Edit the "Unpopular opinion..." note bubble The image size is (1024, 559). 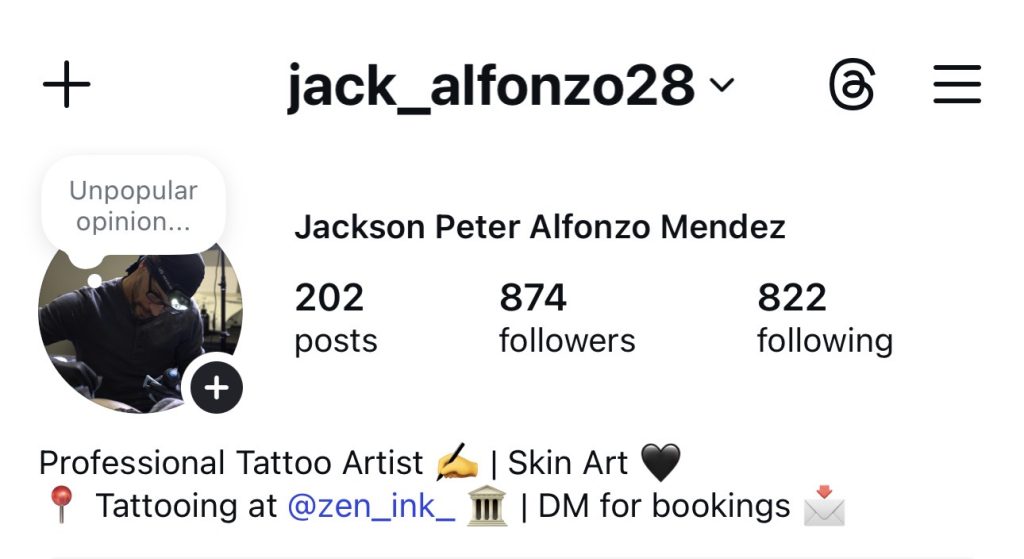click(133, 206)
